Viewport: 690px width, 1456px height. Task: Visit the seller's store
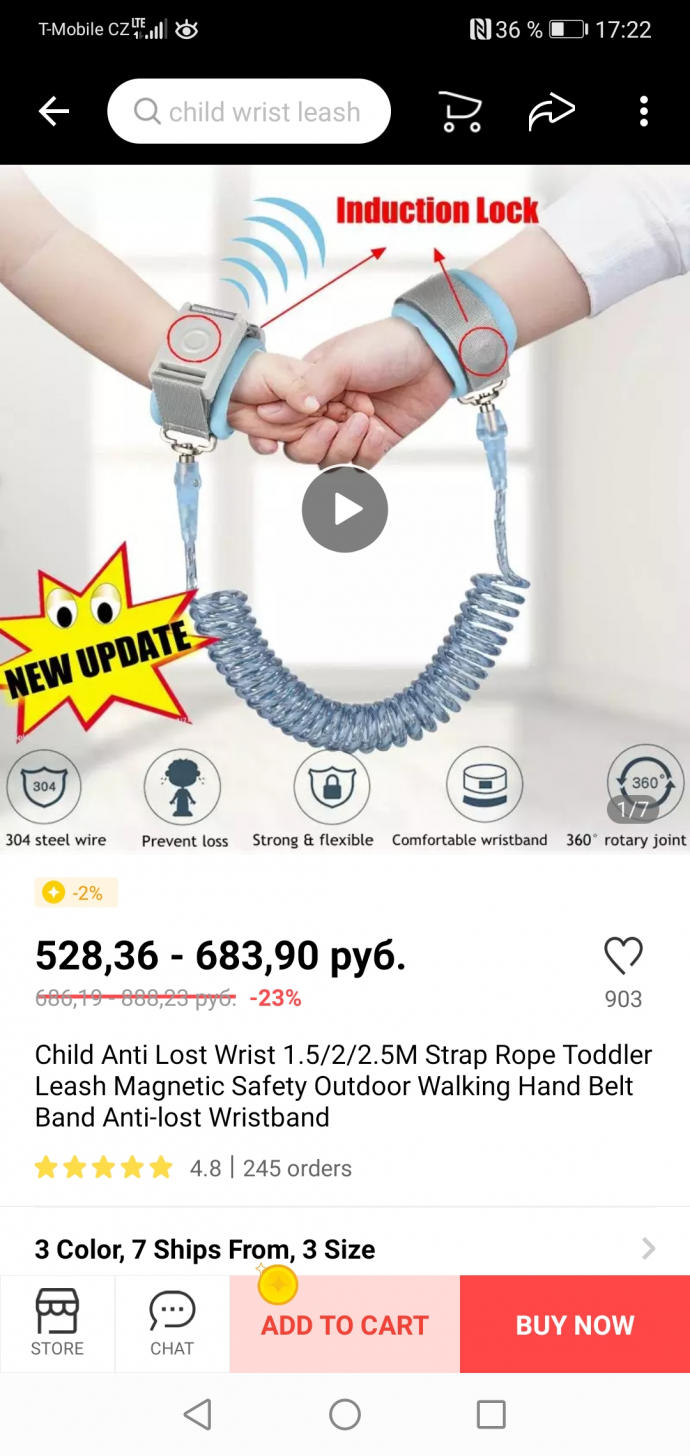click(57, 1322)
